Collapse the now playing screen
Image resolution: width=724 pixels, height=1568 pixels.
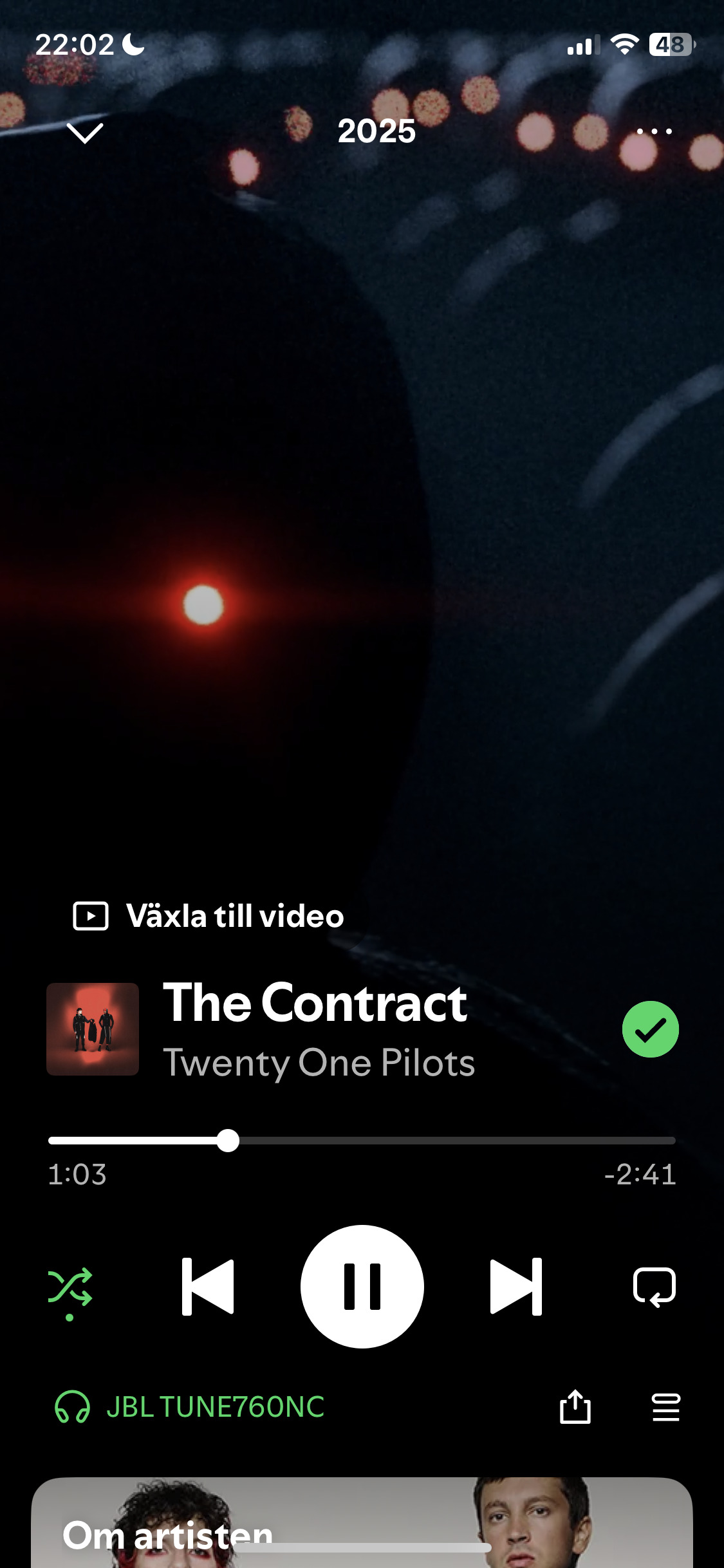coord(84,133)
